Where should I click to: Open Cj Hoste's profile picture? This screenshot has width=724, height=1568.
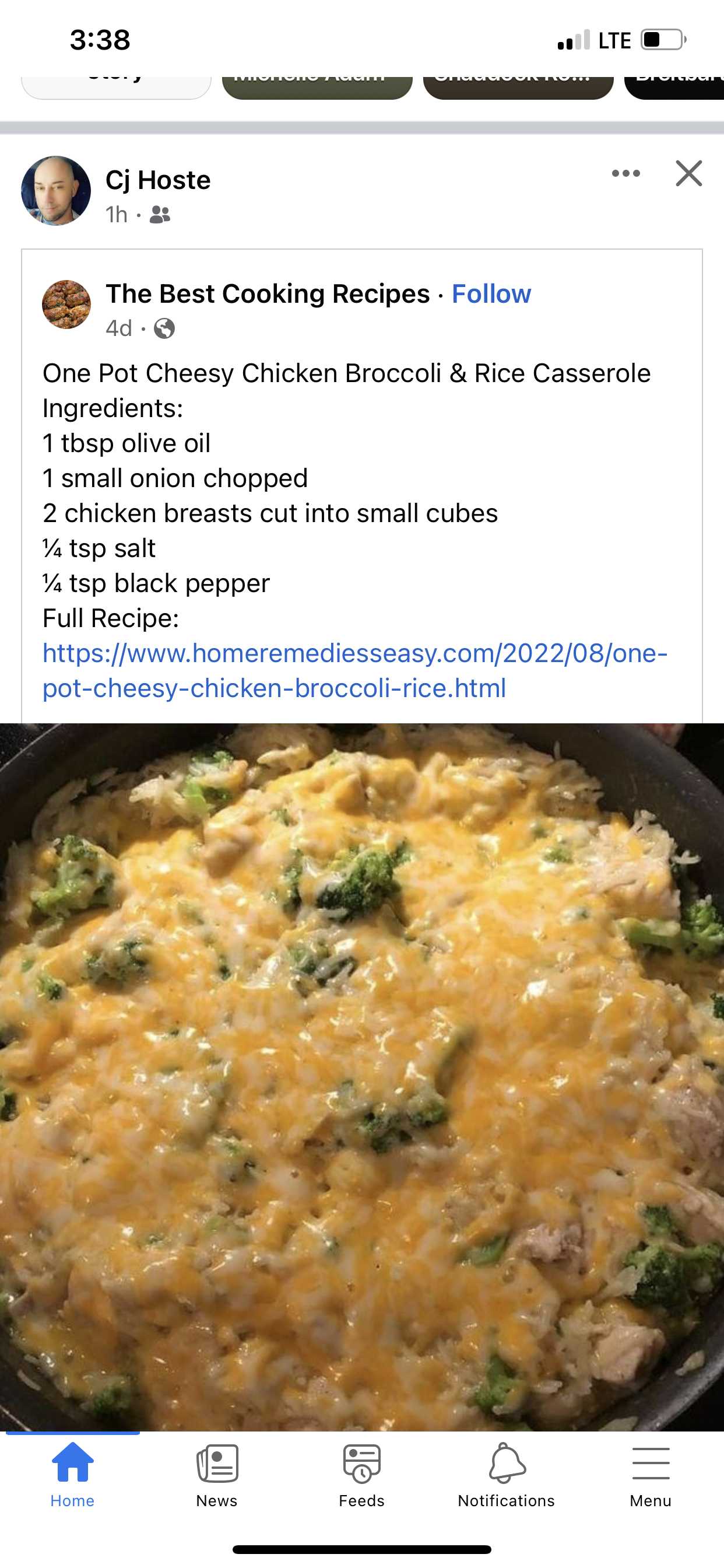click(56, 191)
